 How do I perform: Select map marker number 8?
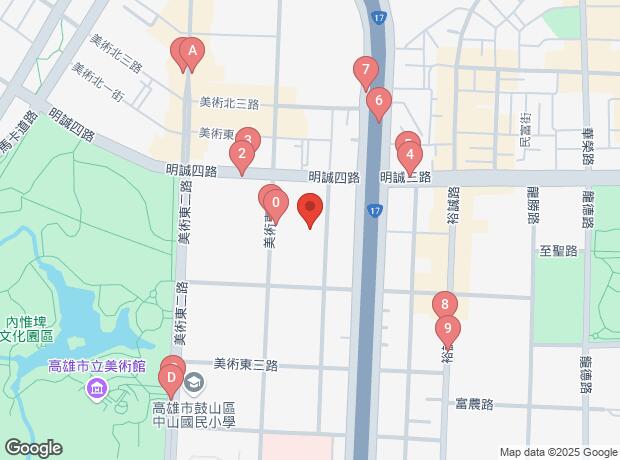tap(444, 303)
